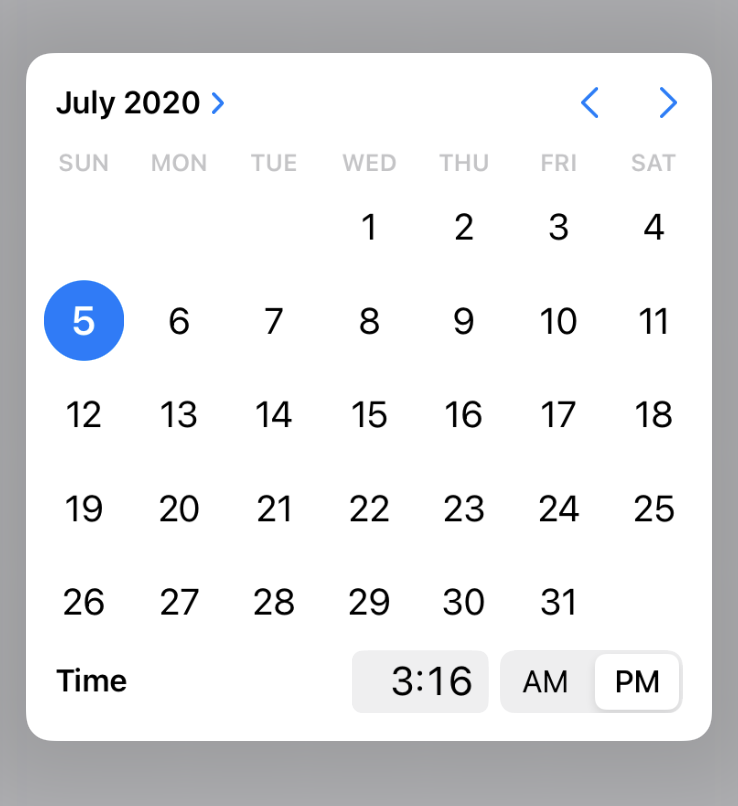Choose July 26 on the last row

coord(84,602)
